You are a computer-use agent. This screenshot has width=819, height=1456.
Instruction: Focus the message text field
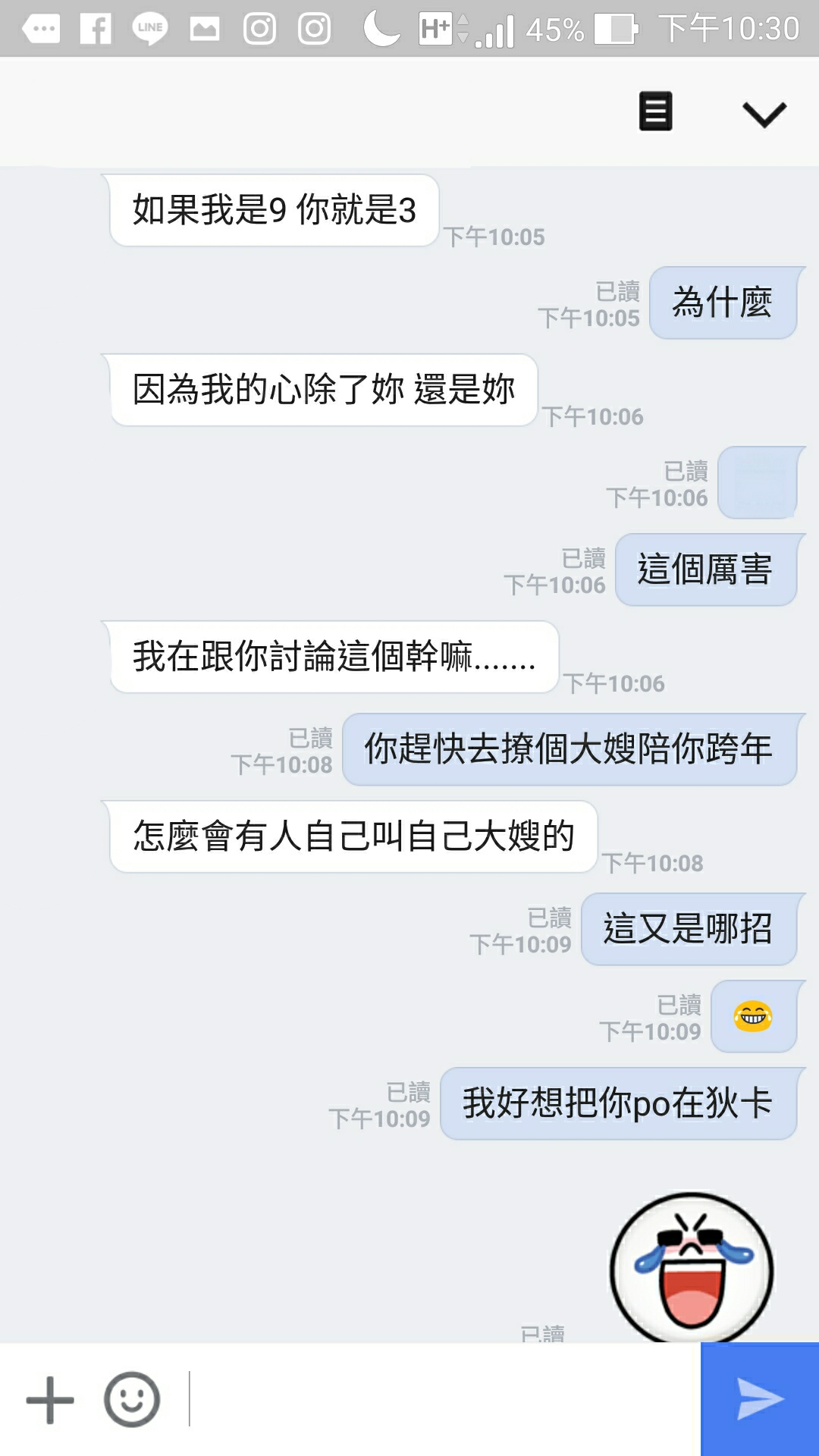click(x=440, y=1399)
